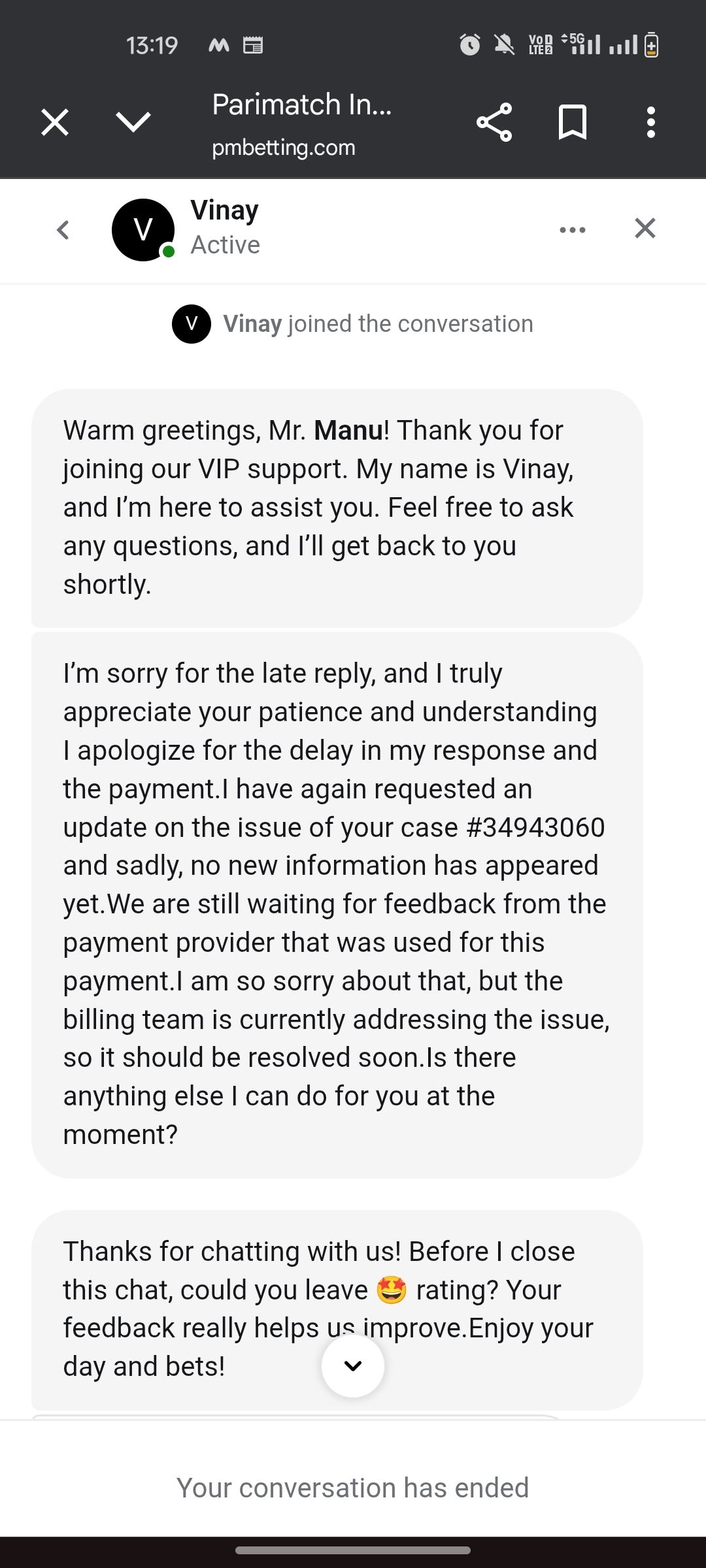Minimize the tab with the down chevron
706x1568 pixels.
click(133, 122)
